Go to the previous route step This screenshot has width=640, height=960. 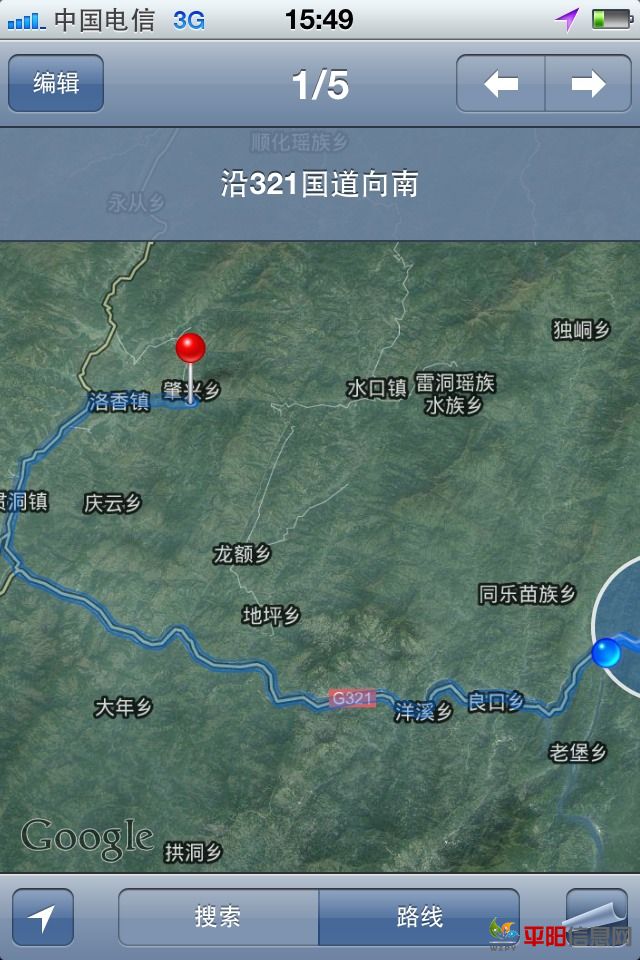point(501,84)
